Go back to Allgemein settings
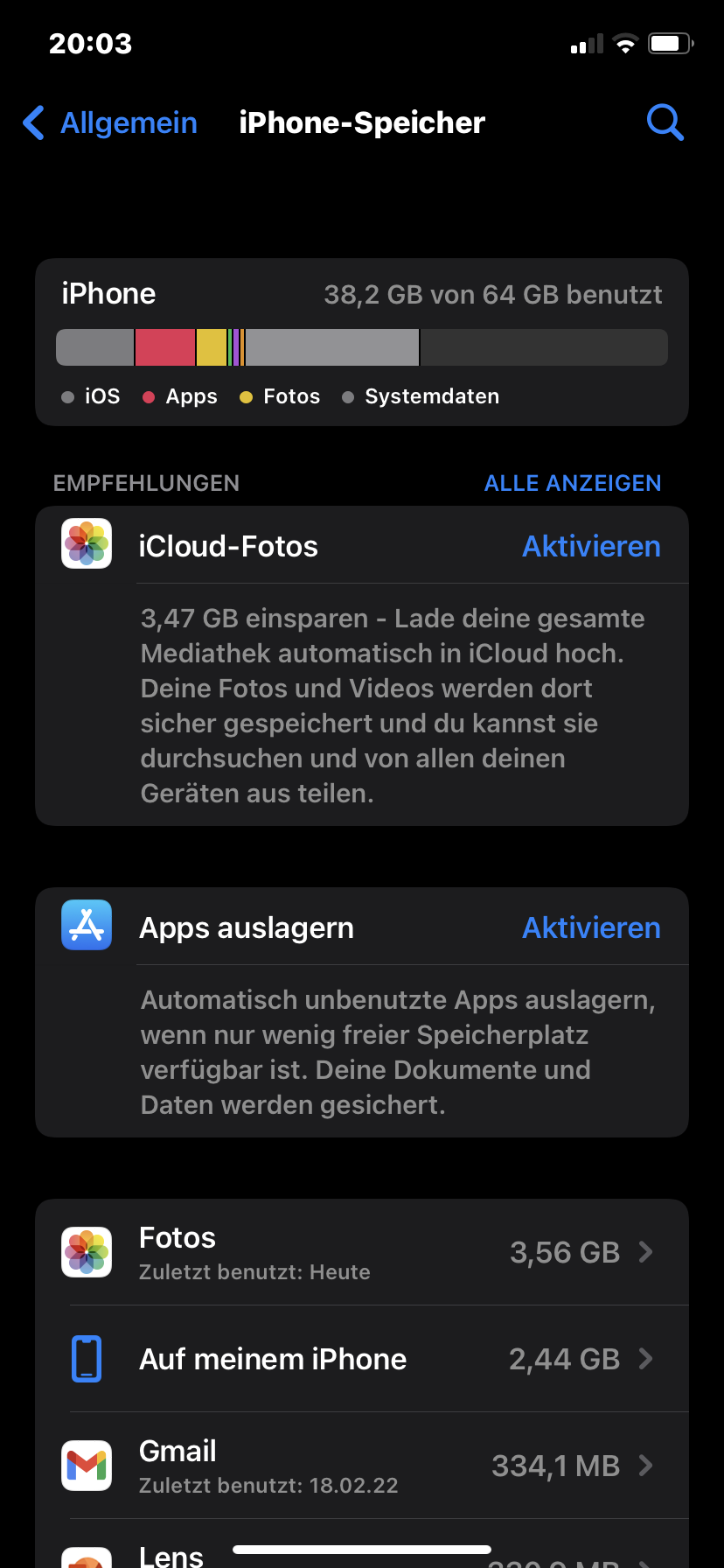This screenshot has height=1568, width=724. pyautogui.click(x=110, y=123)
